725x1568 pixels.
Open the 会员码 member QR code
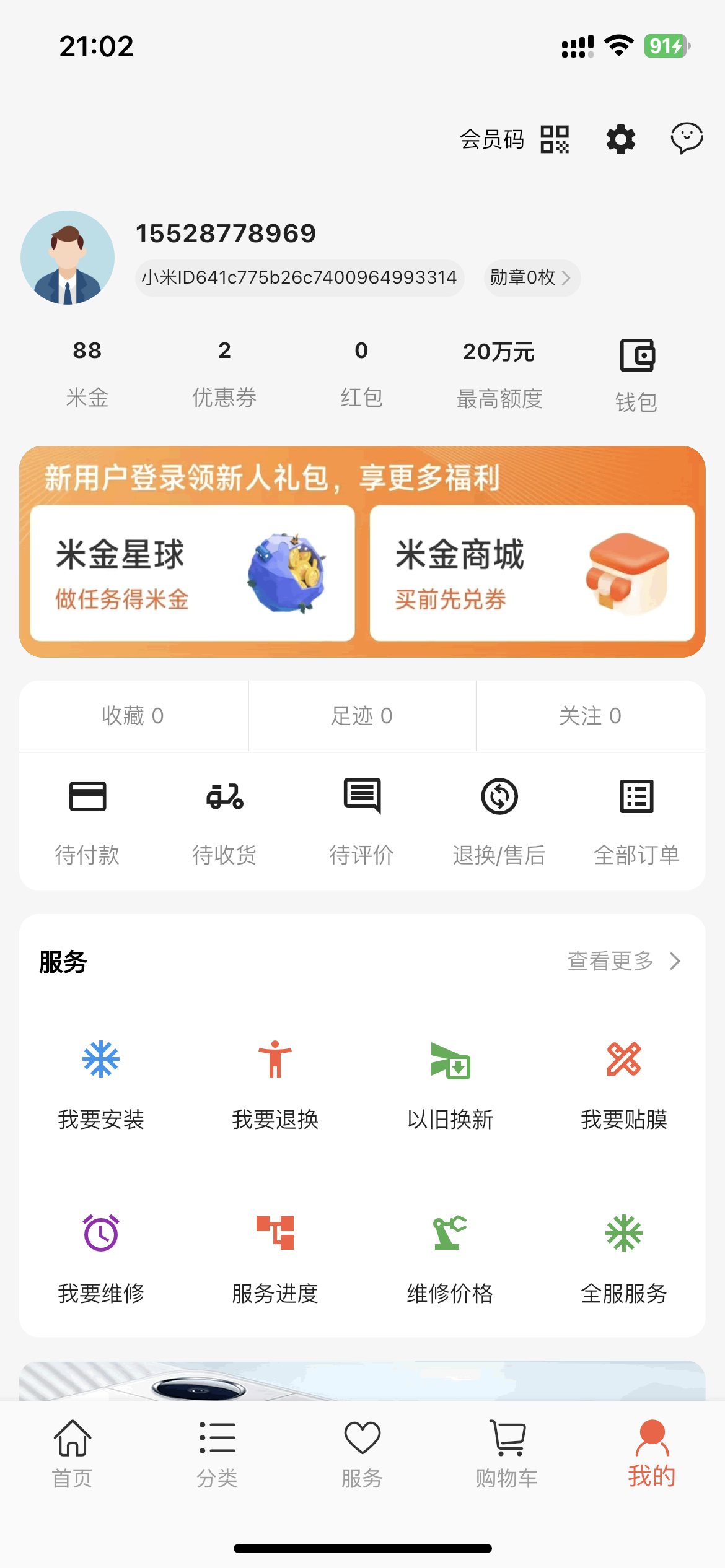coord(514,139)
